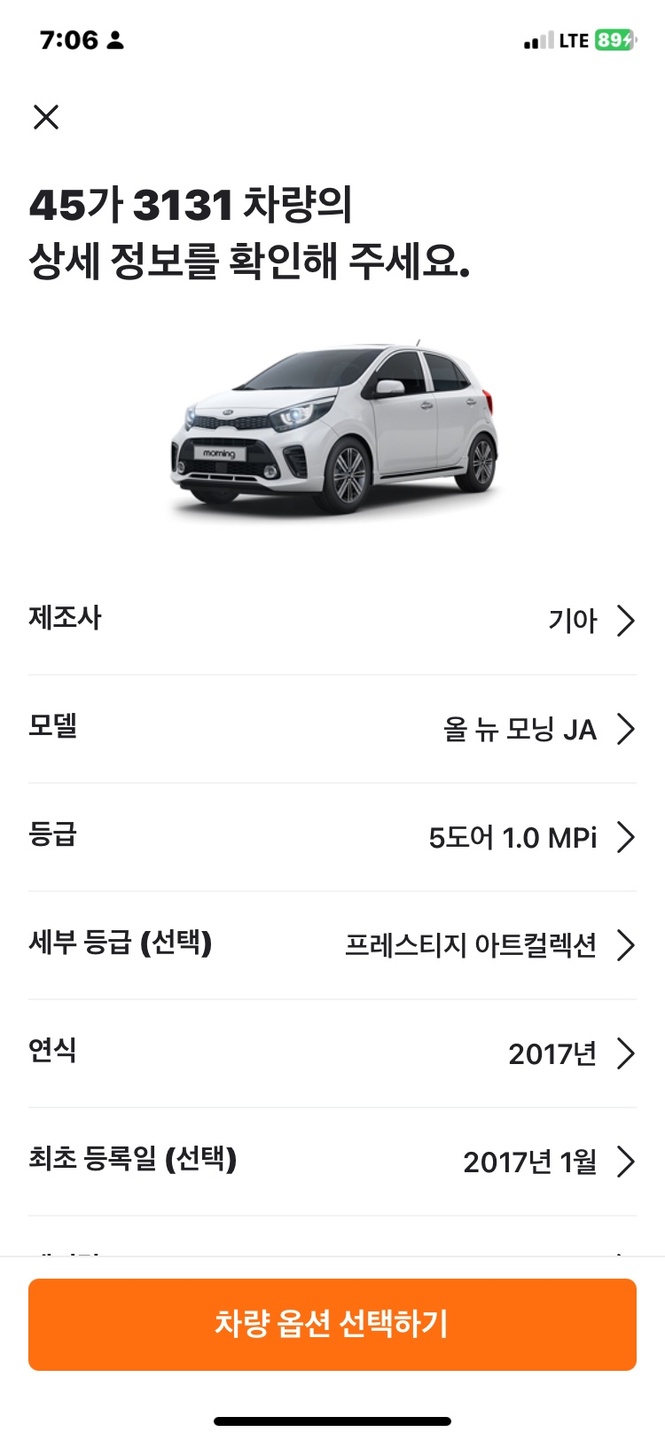Select a different 세부 등급 option
Screen dimensions: 665x1440
tap(332, 945)
